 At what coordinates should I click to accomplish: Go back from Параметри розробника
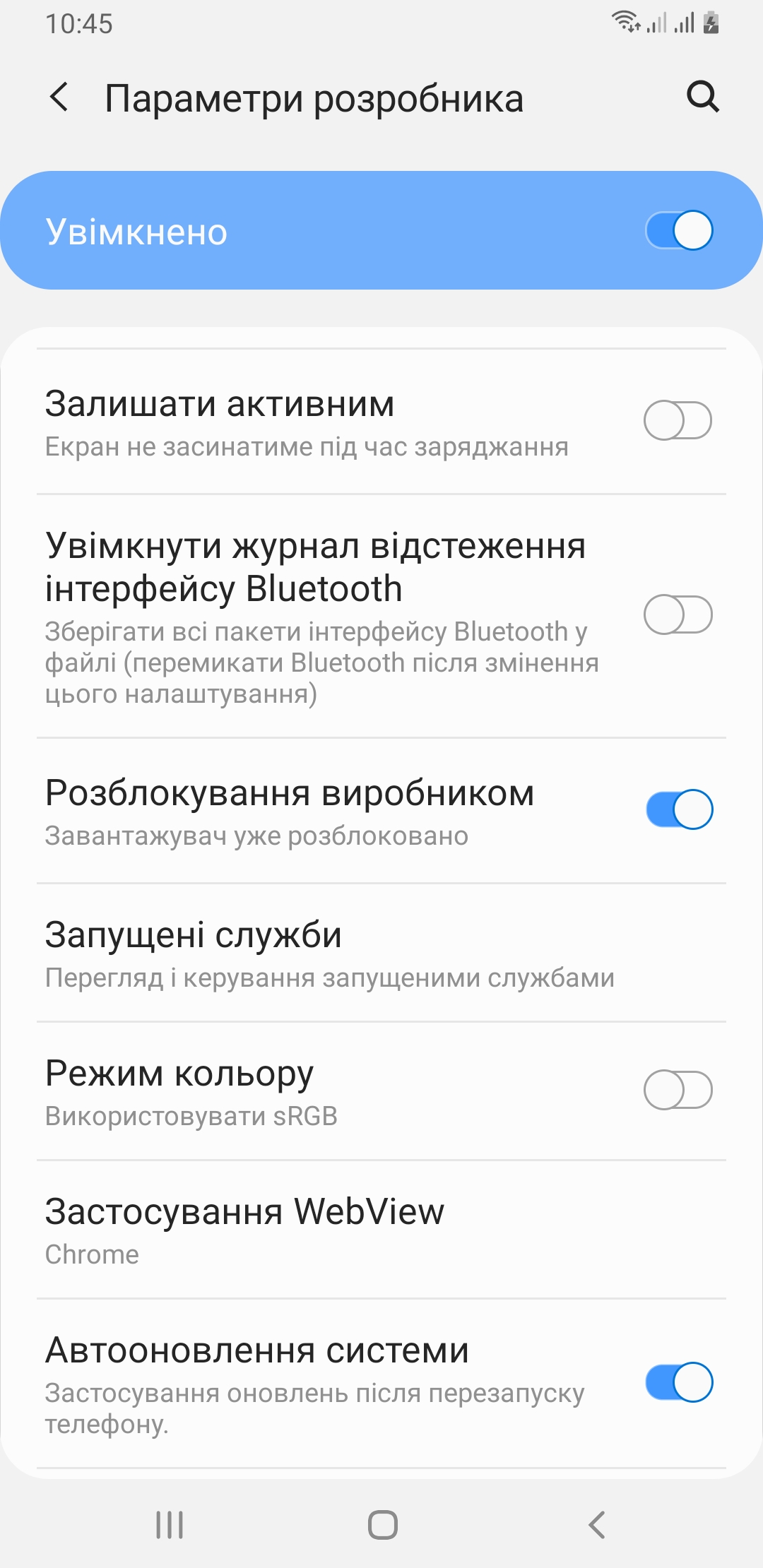tap(59, 97)
